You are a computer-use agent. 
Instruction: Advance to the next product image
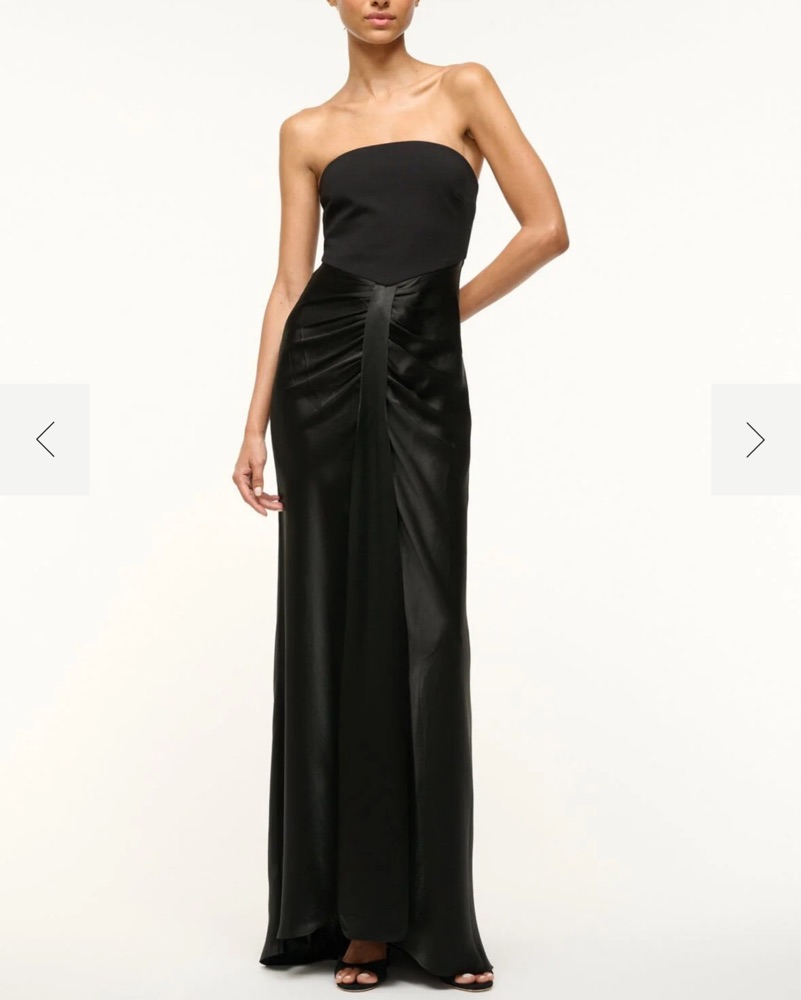click(x=755, y=439)
